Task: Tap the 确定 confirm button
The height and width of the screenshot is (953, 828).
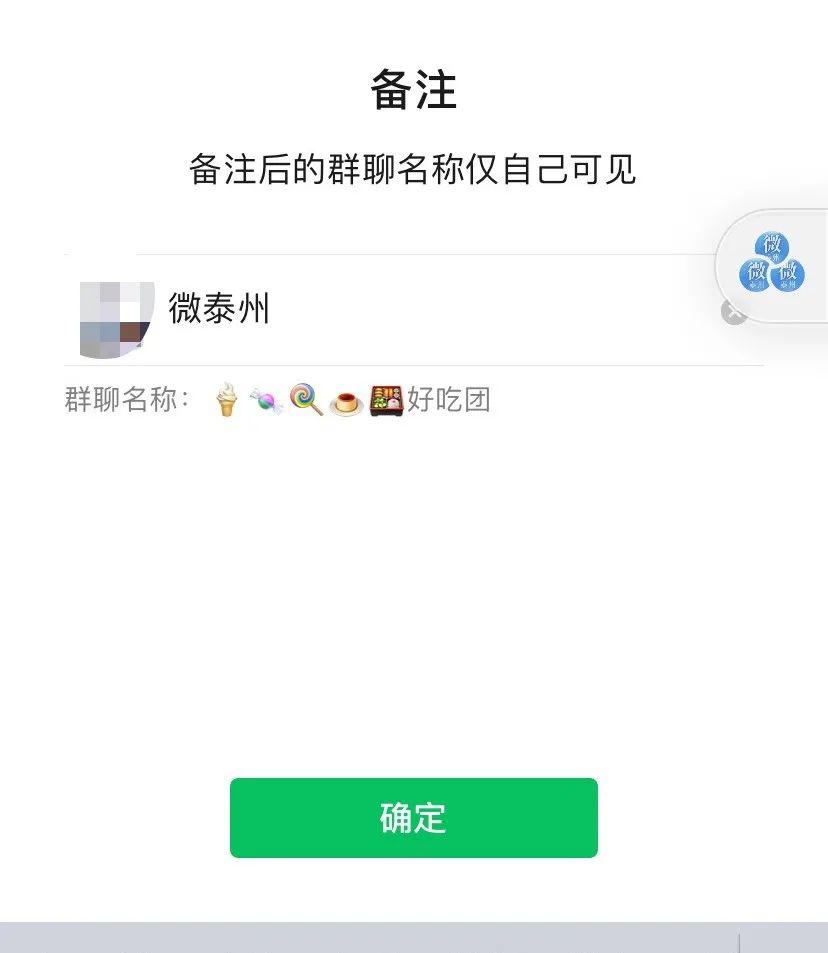Action: coord(413,817)
